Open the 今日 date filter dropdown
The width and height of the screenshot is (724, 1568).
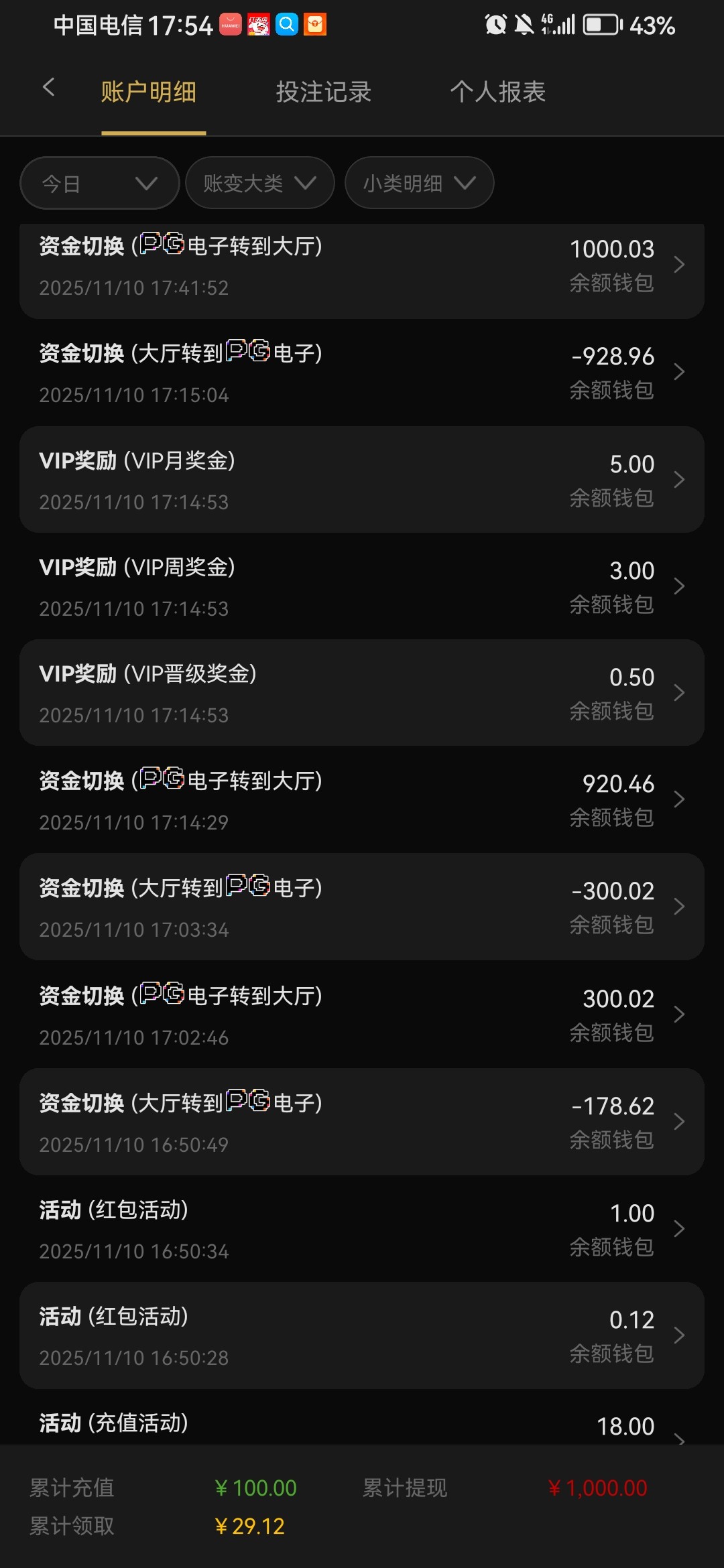pos(99,183)
